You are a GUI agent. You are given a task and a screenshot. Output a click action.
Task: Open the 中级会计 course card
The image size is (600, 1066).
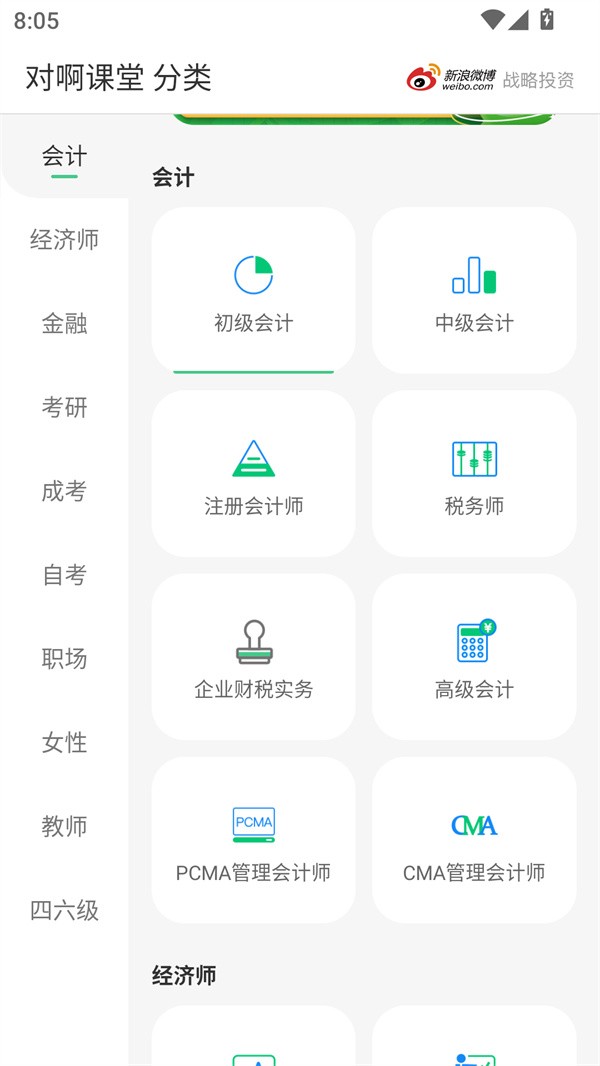474,291
